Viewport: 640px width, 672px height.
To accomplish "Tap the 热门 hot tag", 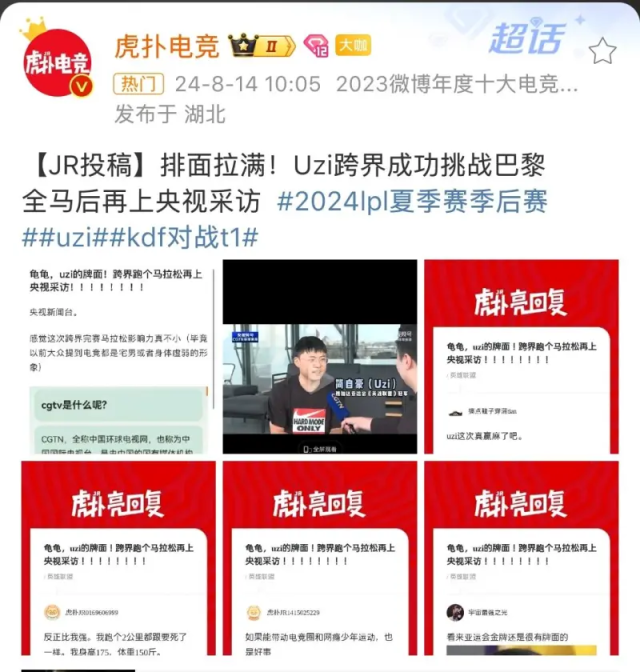I will (x=140, y=84).
